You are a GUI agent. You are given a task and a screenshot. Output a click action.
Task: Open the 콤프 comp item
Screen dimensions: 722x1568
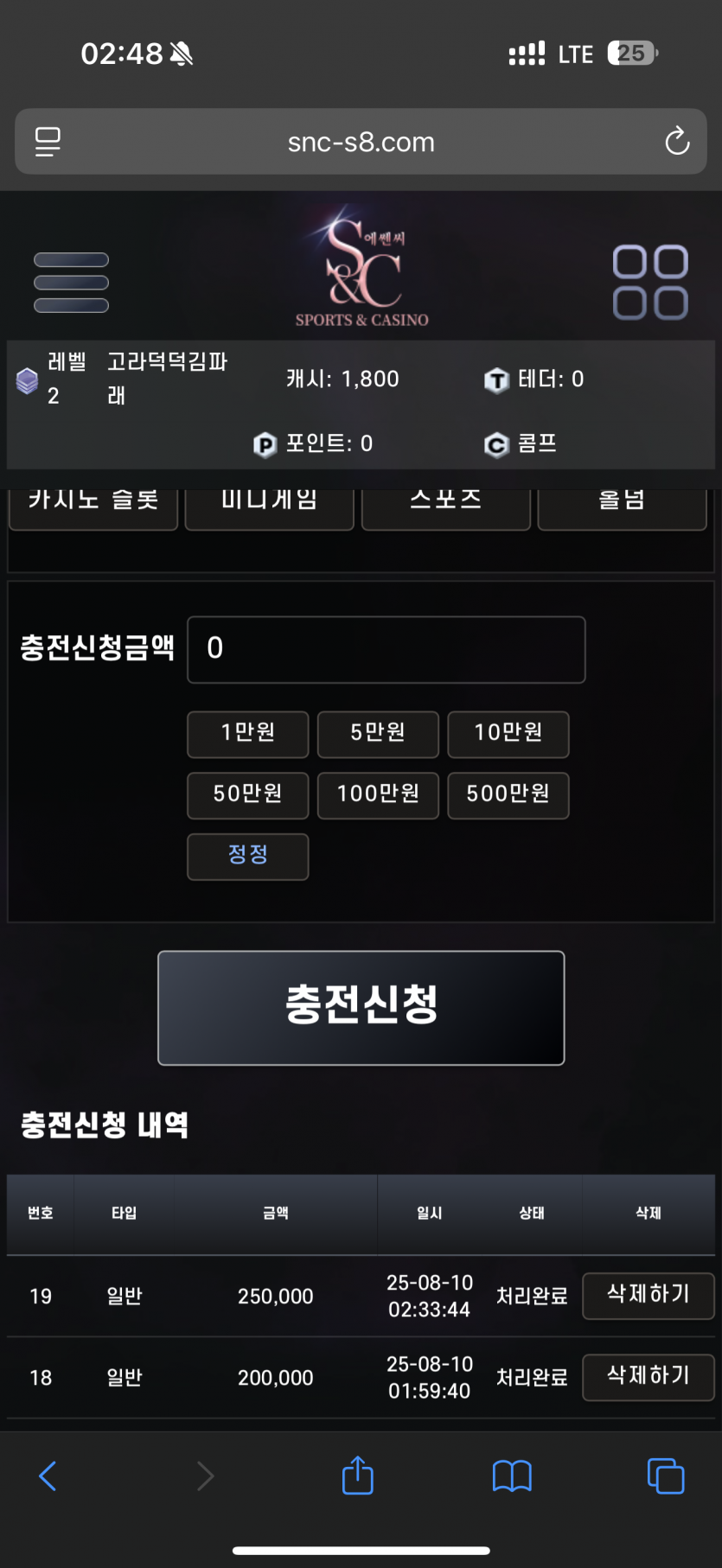[x=521, y=443]
